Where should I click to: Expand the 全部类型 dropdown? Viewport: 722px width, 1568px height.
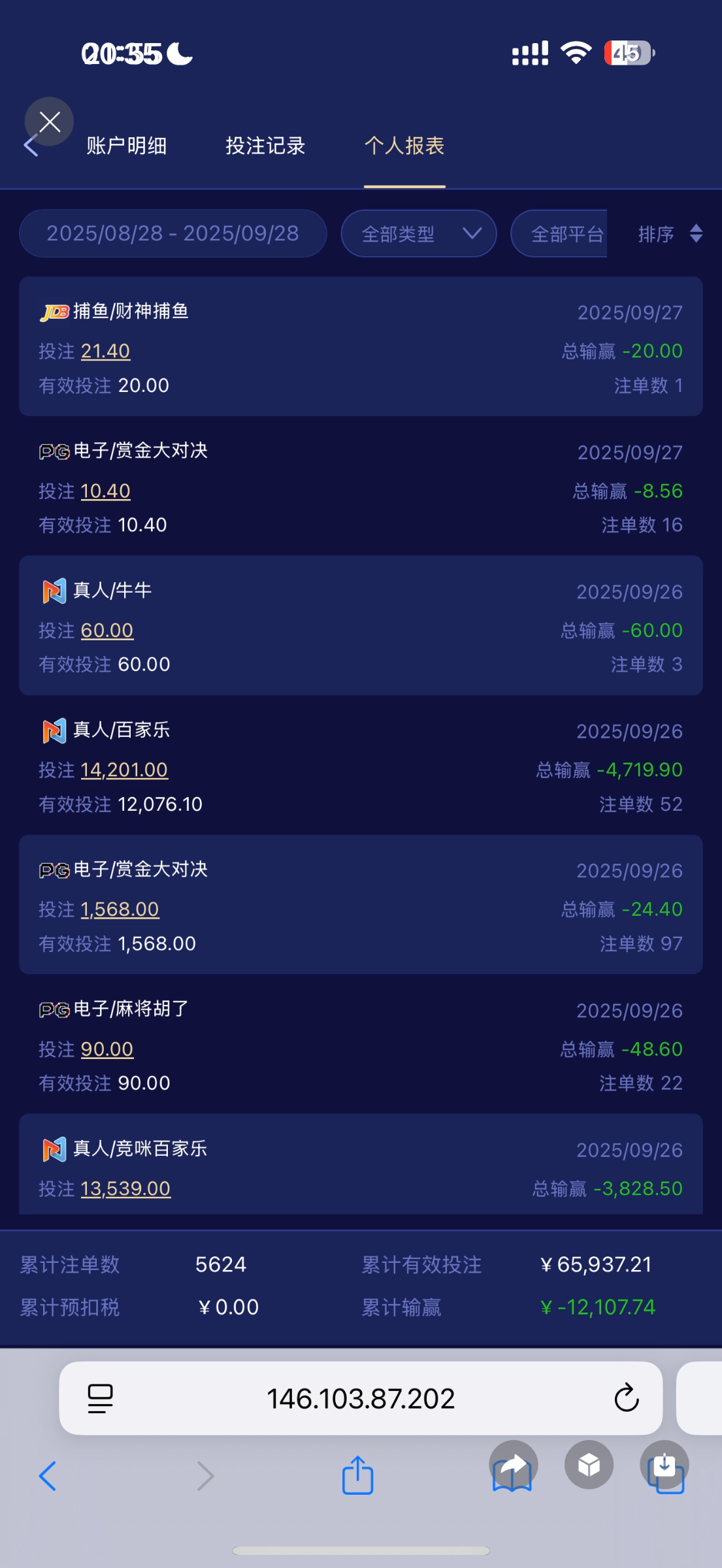click(x=418, y=234)
